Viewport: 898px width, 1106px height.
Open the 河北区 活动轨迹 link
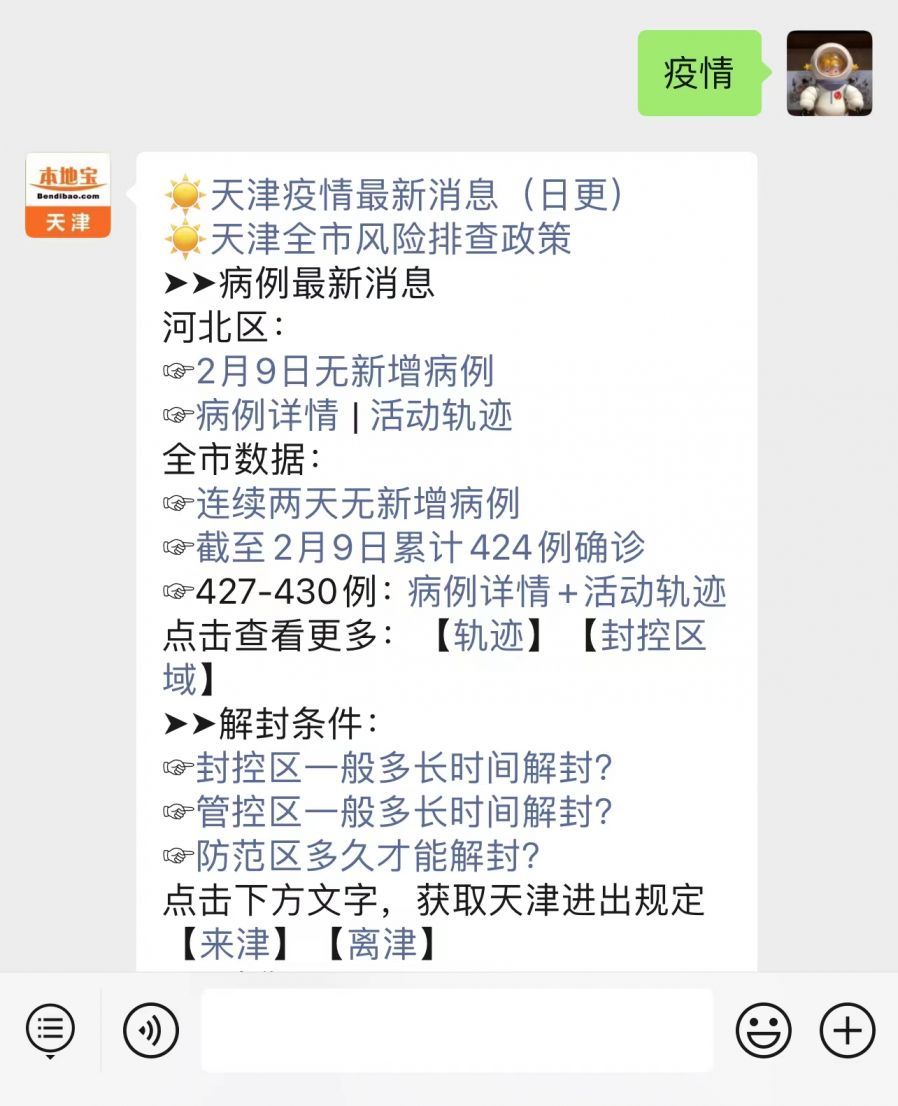(441, 415)
